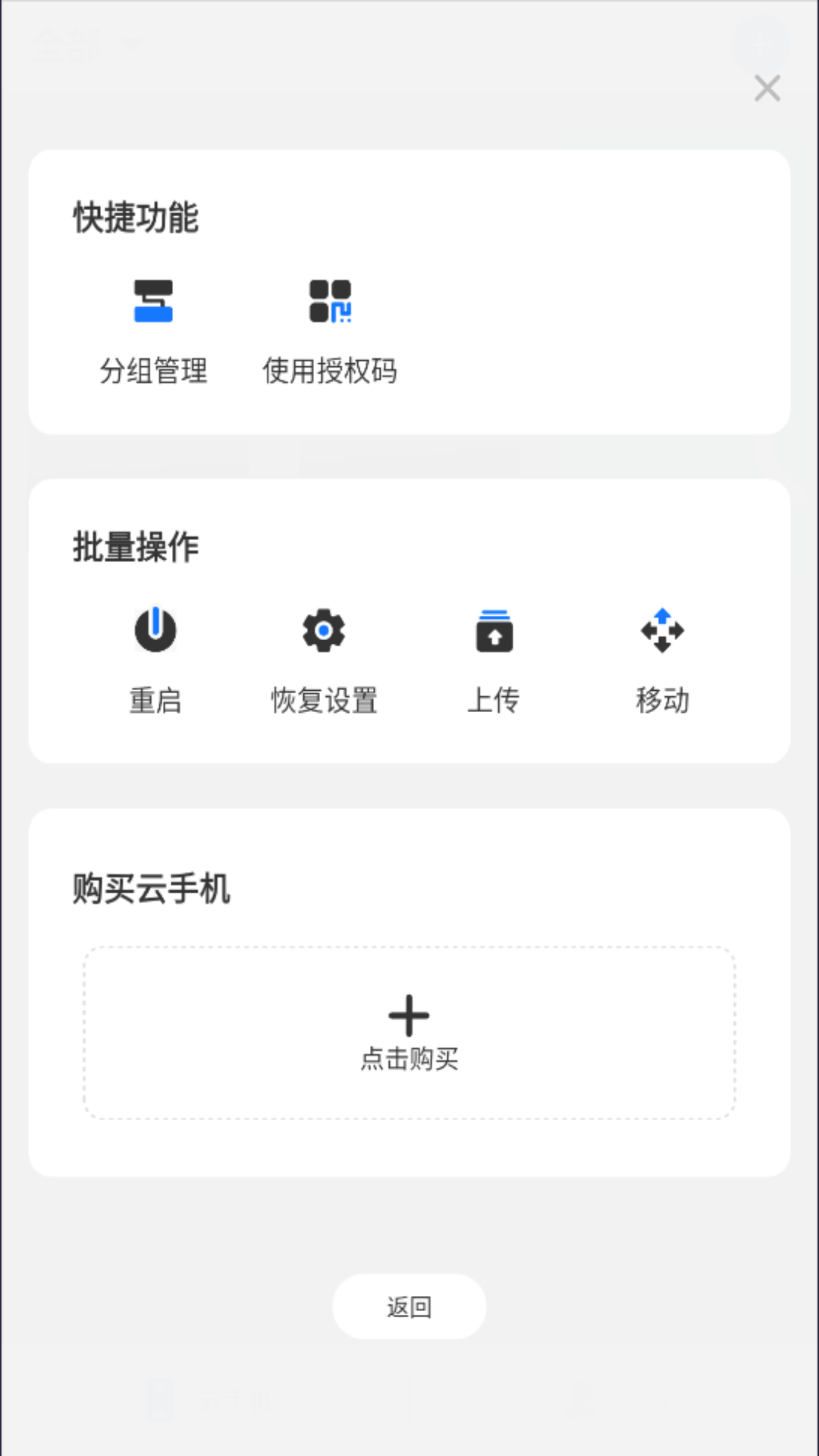Tap the power icon above 重启
Screen dimensions: 819x1456
[154, 630]
